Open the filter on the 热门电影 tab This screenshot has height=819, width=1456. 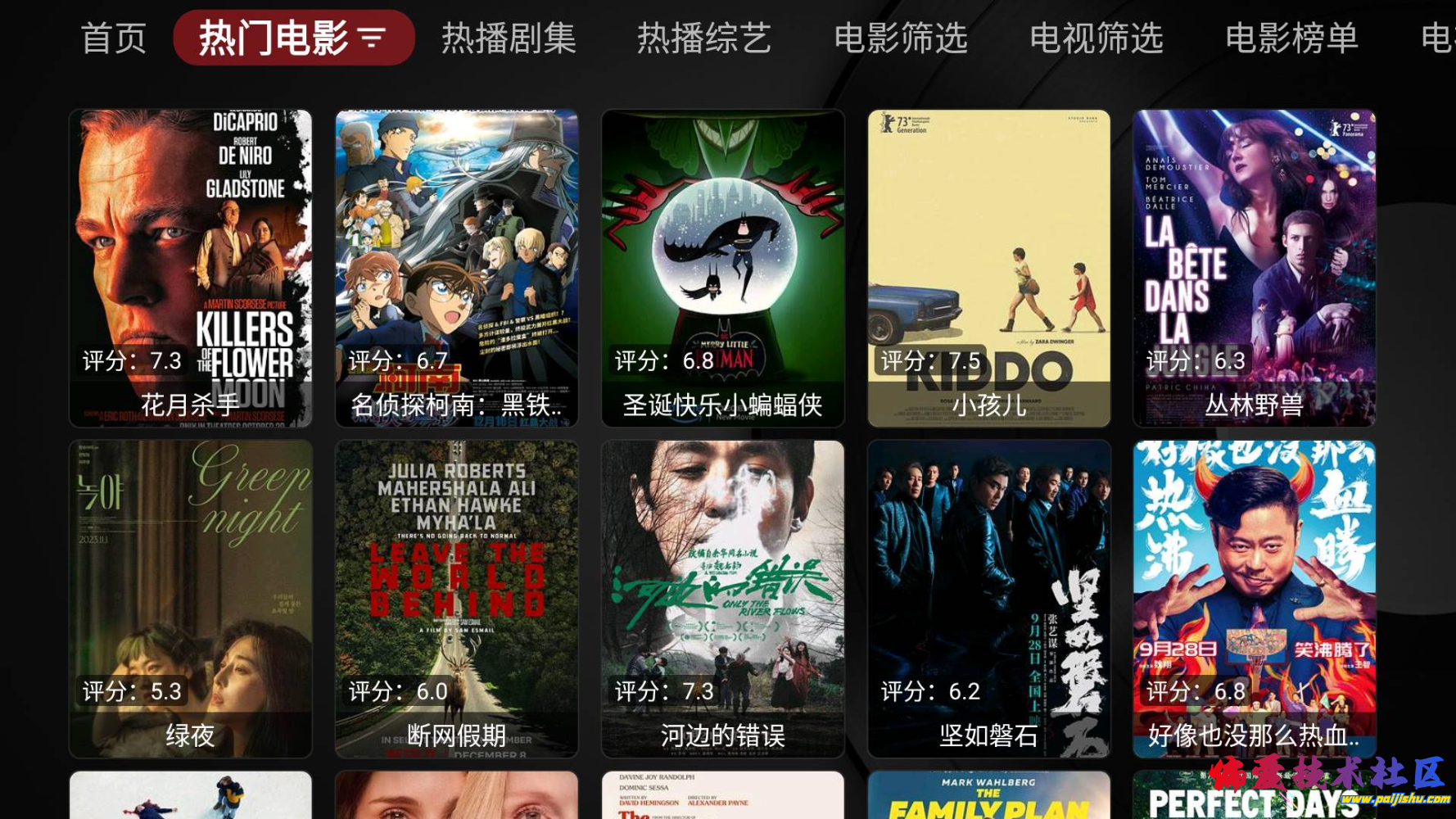click(x=373, y=38)
